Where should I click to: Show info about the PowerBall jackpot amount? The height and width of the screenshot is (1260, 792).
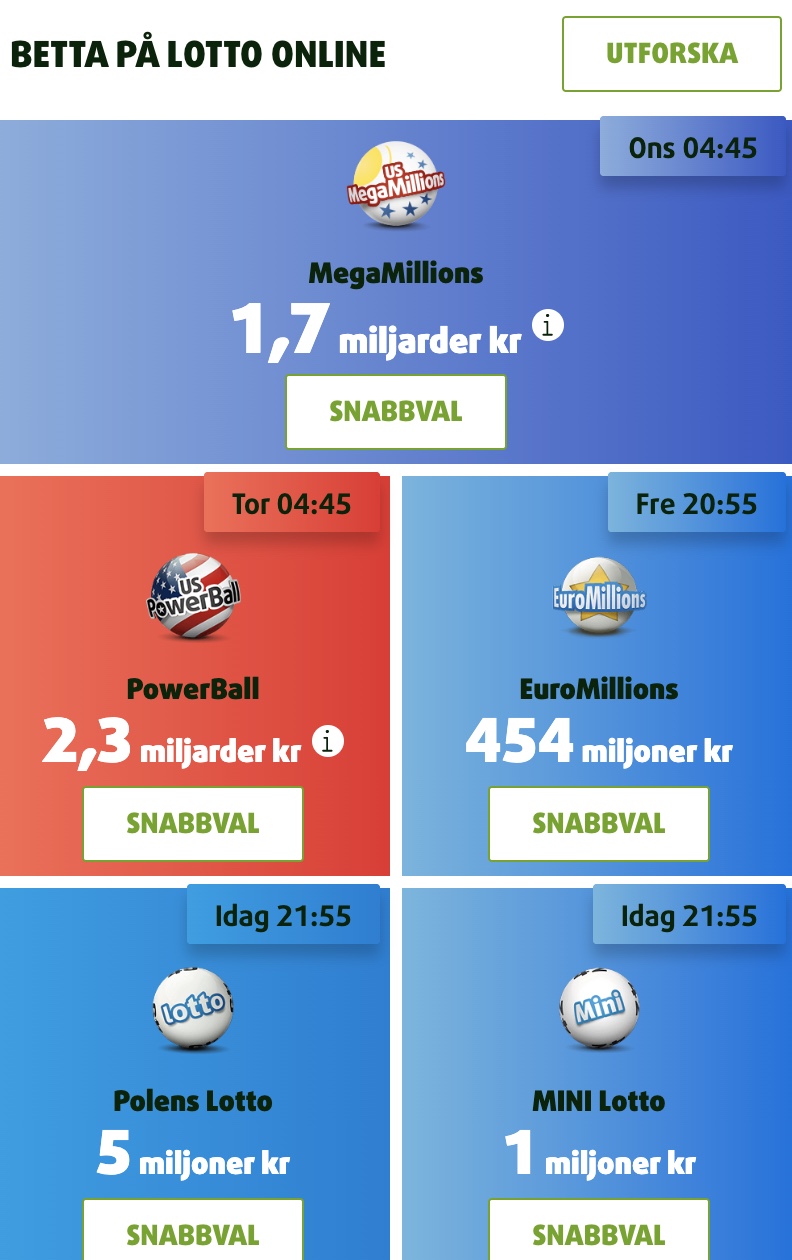point(328,741)
